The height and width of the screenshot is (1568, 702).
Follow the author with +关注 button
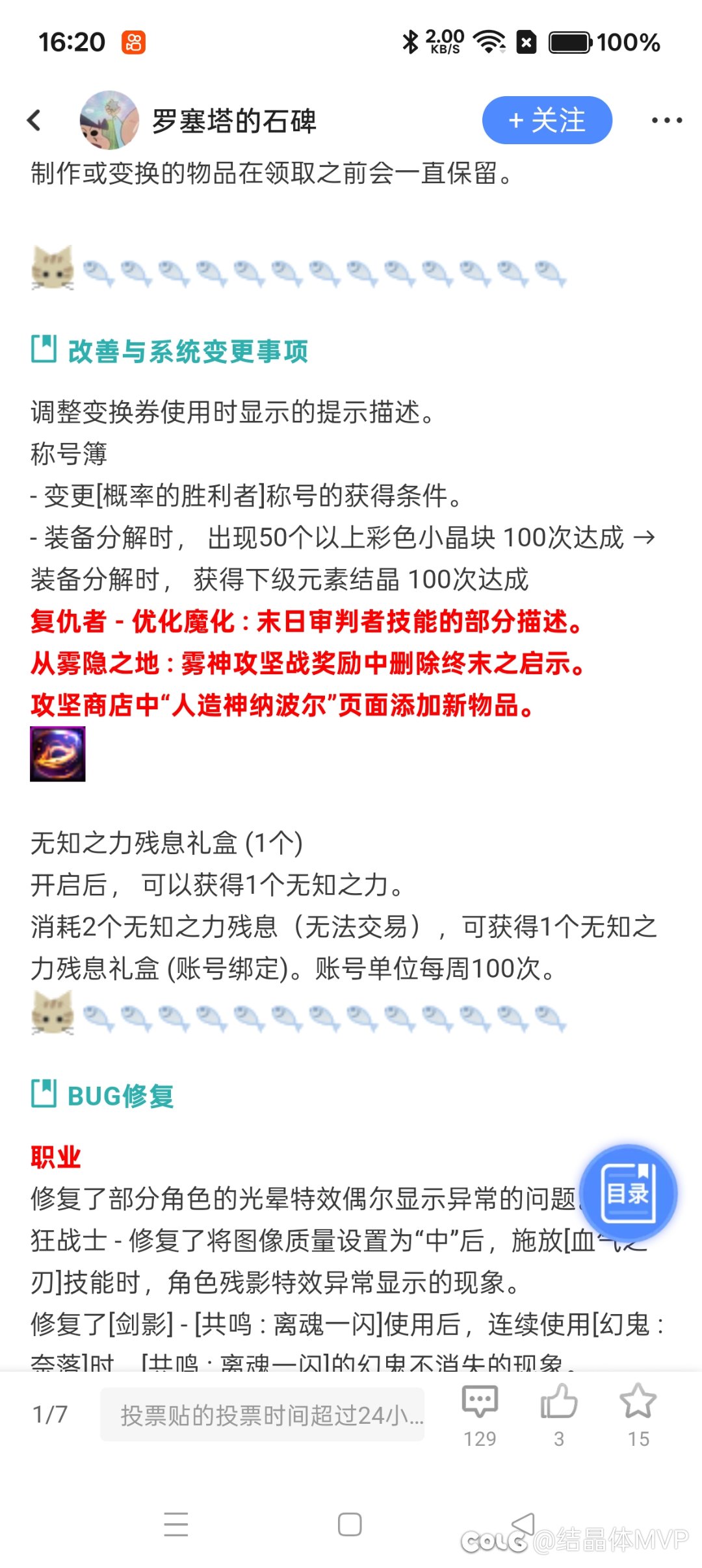coord(547,120)
